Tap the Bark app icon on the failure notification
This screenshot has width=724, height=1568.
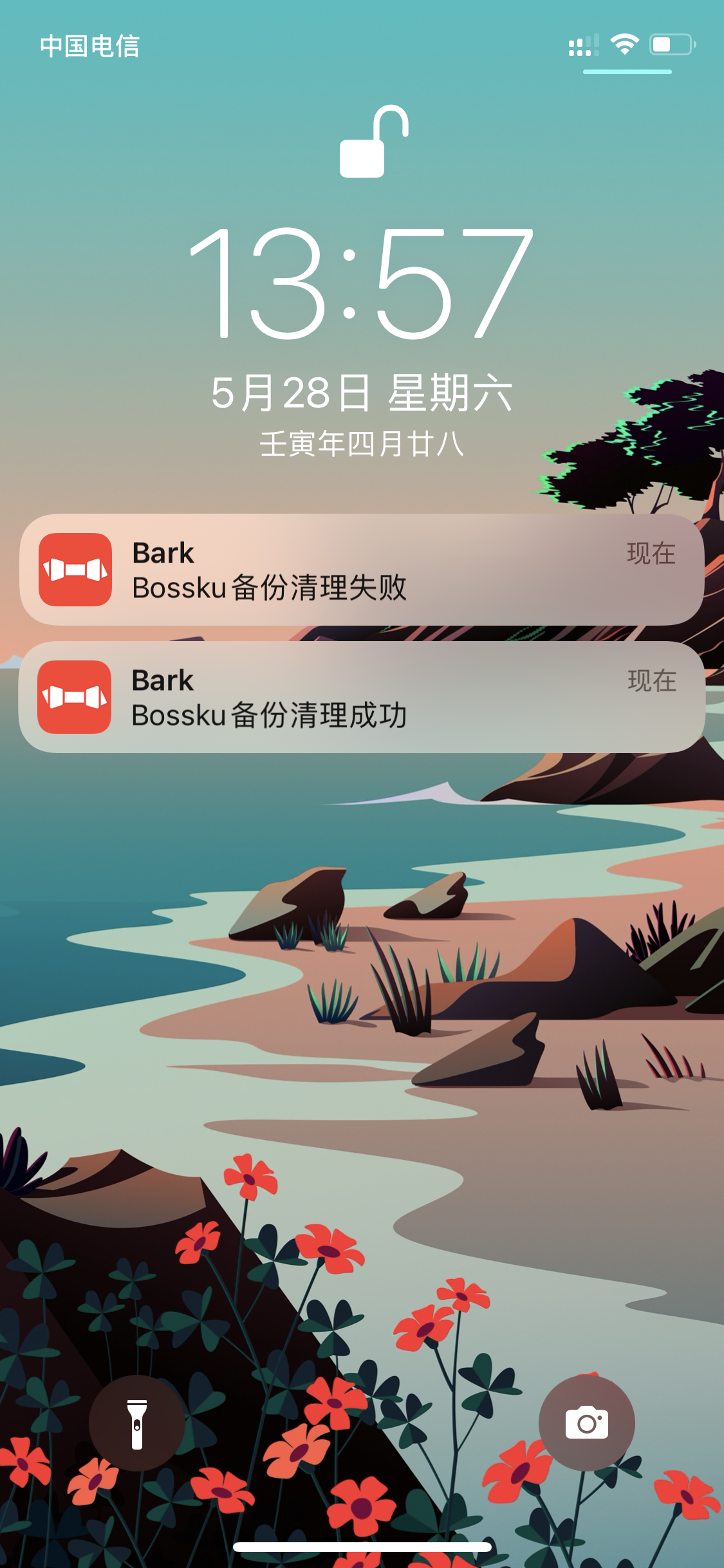point(76,571)
